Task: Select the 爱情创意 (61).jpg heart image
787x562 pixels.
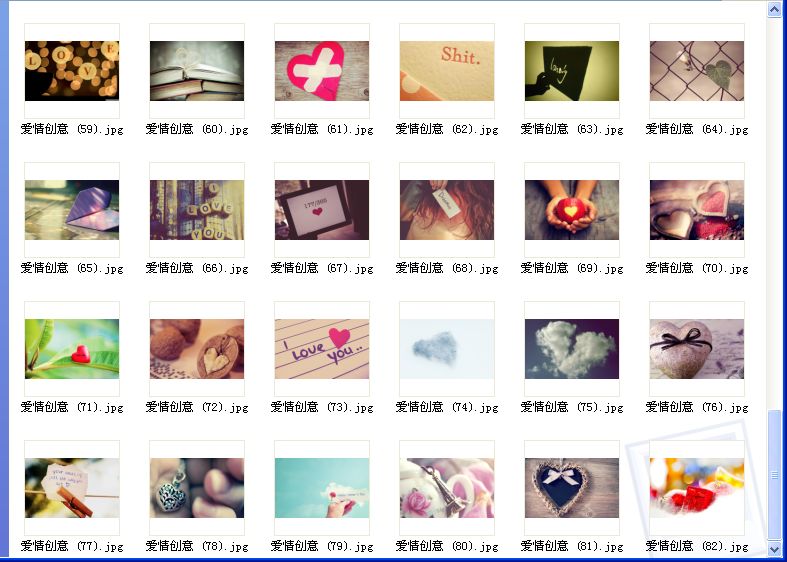Action: click(x=322, y=71)
